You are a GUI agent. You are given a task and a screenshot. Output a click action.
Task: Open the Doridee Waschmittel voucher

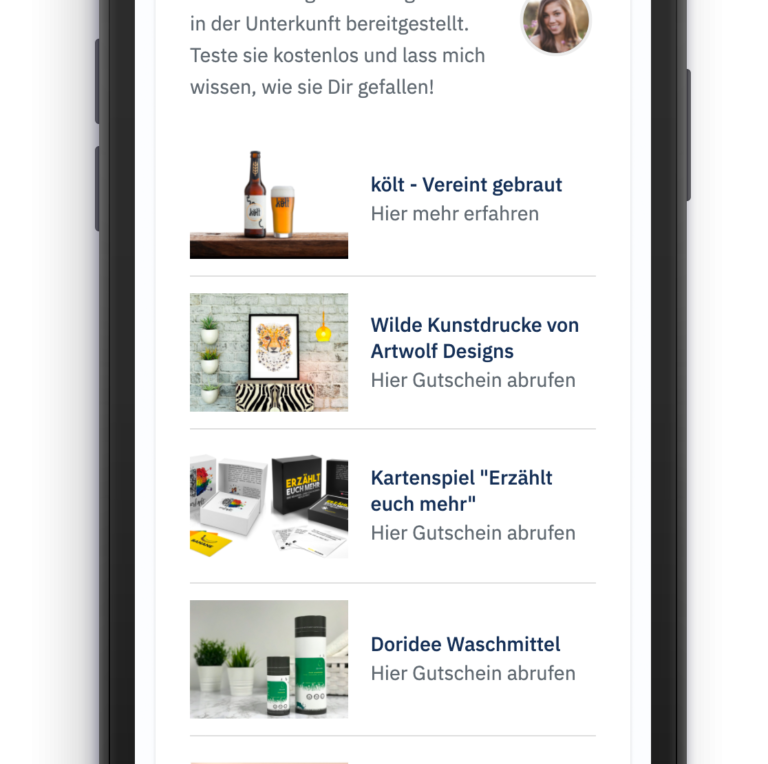(x=465, y=645)
